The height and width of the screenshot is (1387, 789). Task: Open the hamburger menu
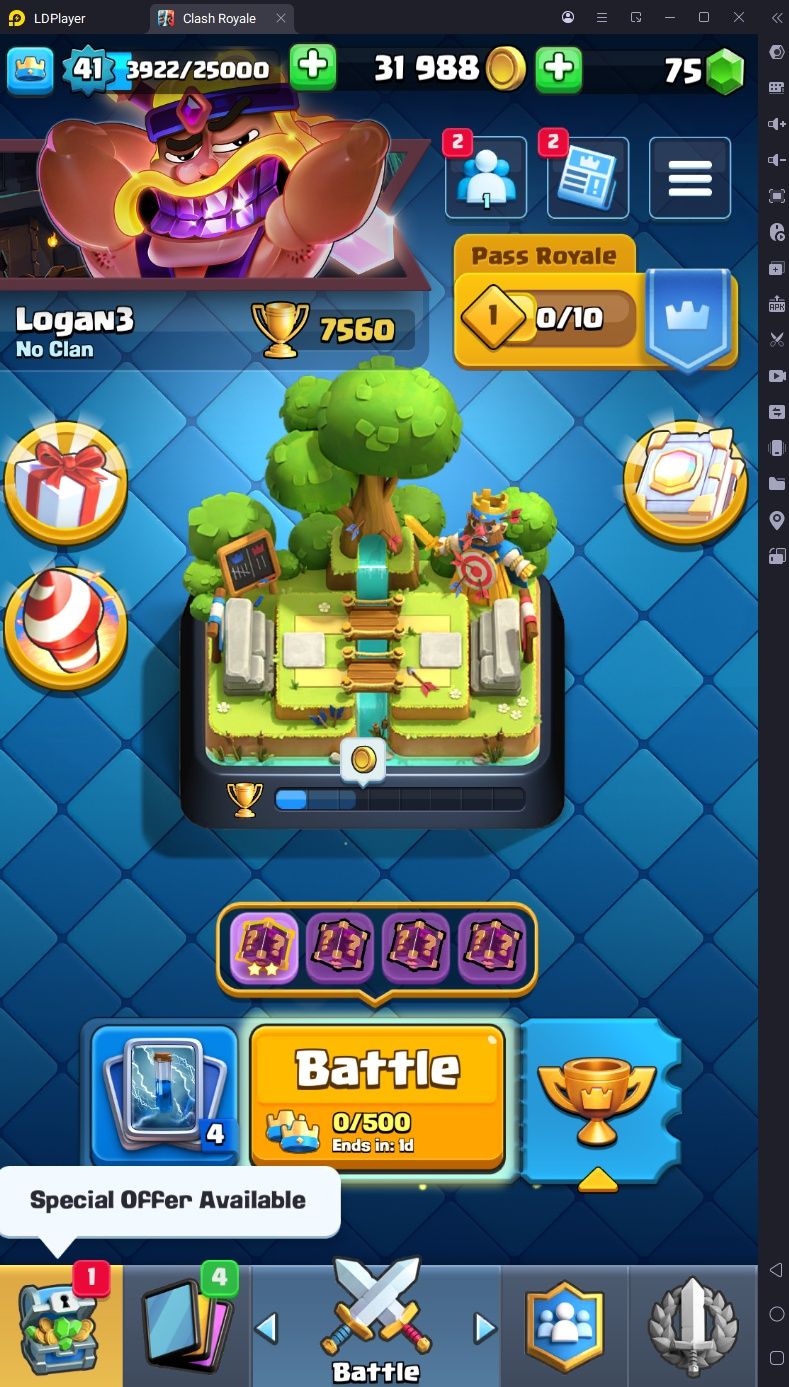click(689, 178)
